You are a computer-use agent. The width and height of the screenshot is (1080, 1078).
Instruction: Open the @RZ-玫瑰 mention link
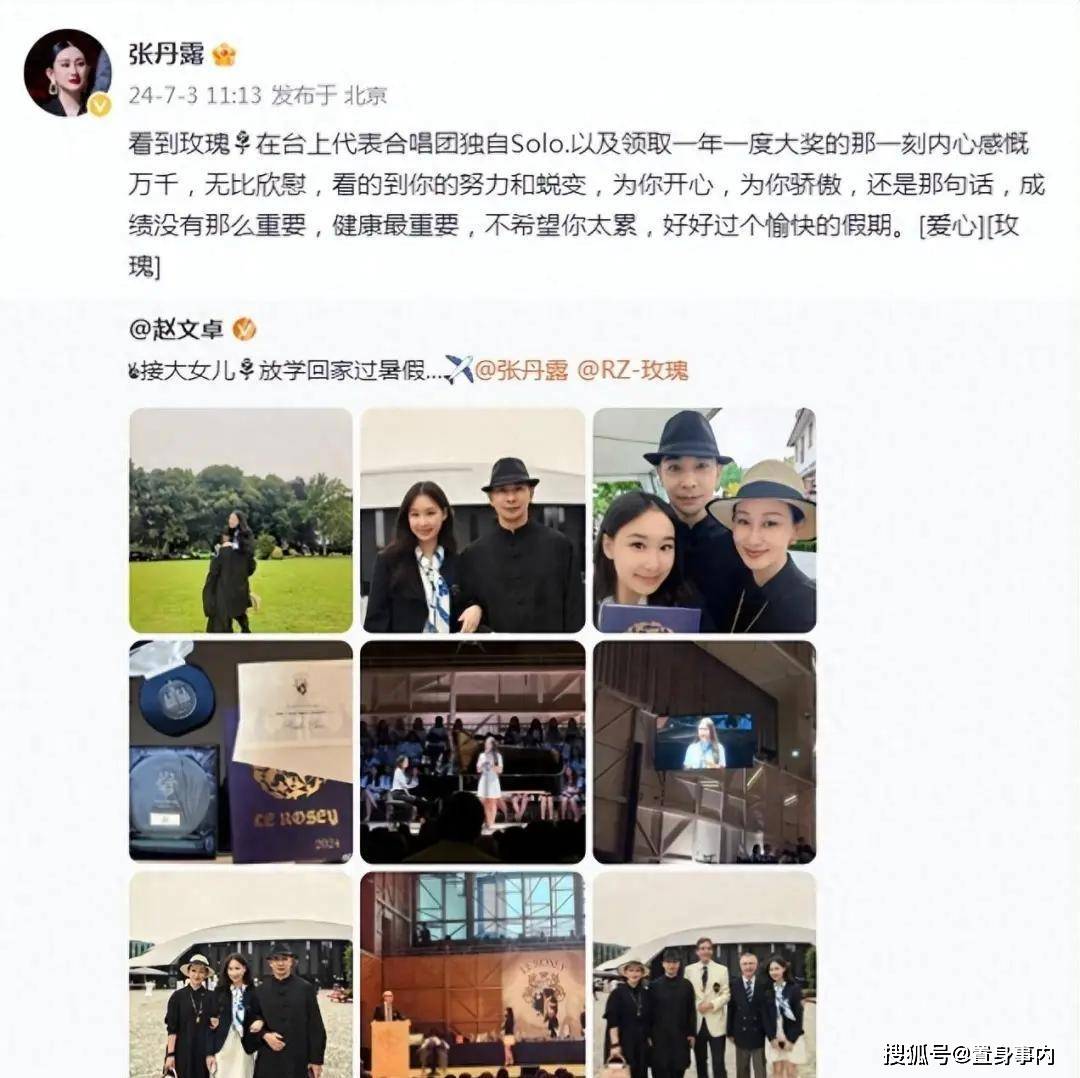633,370
